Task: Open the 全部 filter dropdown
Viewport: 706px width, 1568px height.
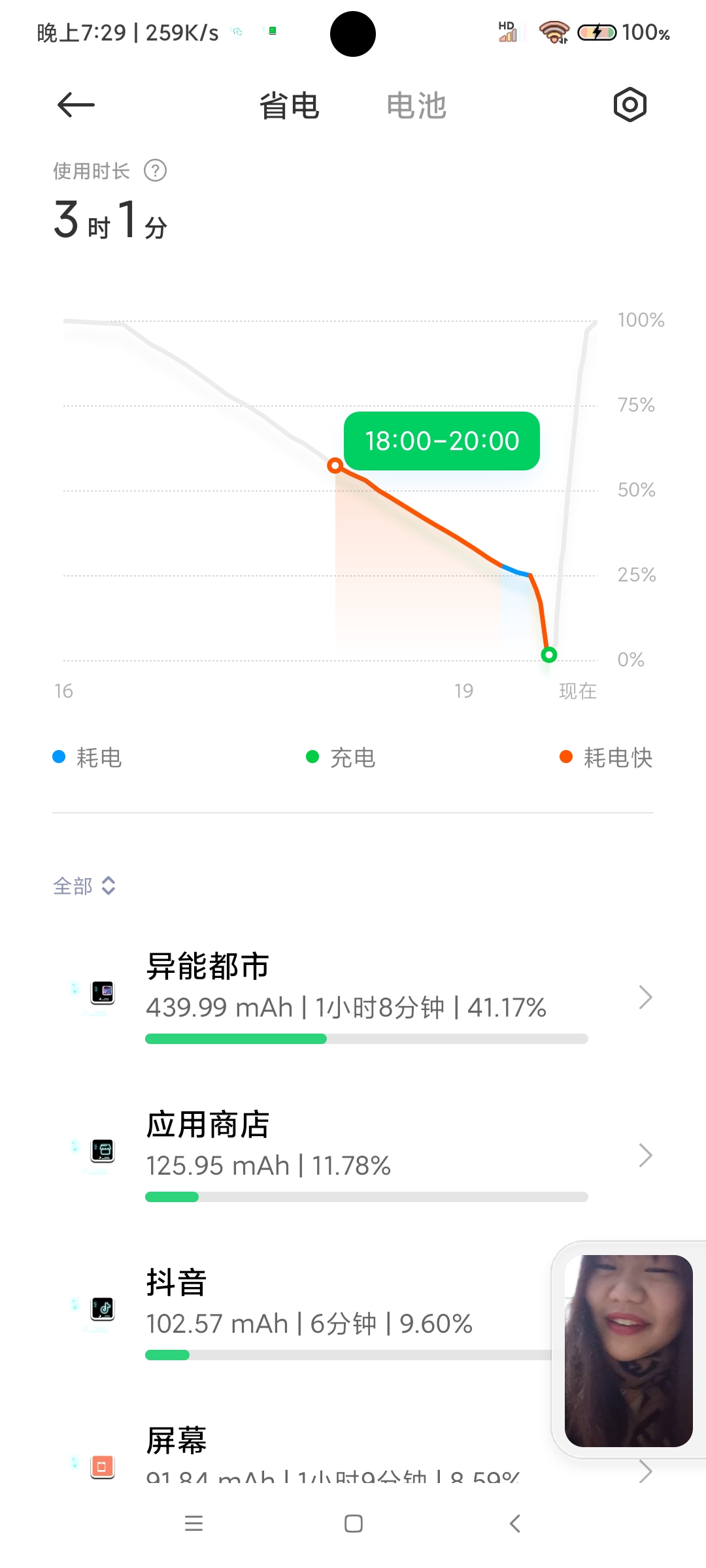Action: pyautogui.click(x=84, y=886)
